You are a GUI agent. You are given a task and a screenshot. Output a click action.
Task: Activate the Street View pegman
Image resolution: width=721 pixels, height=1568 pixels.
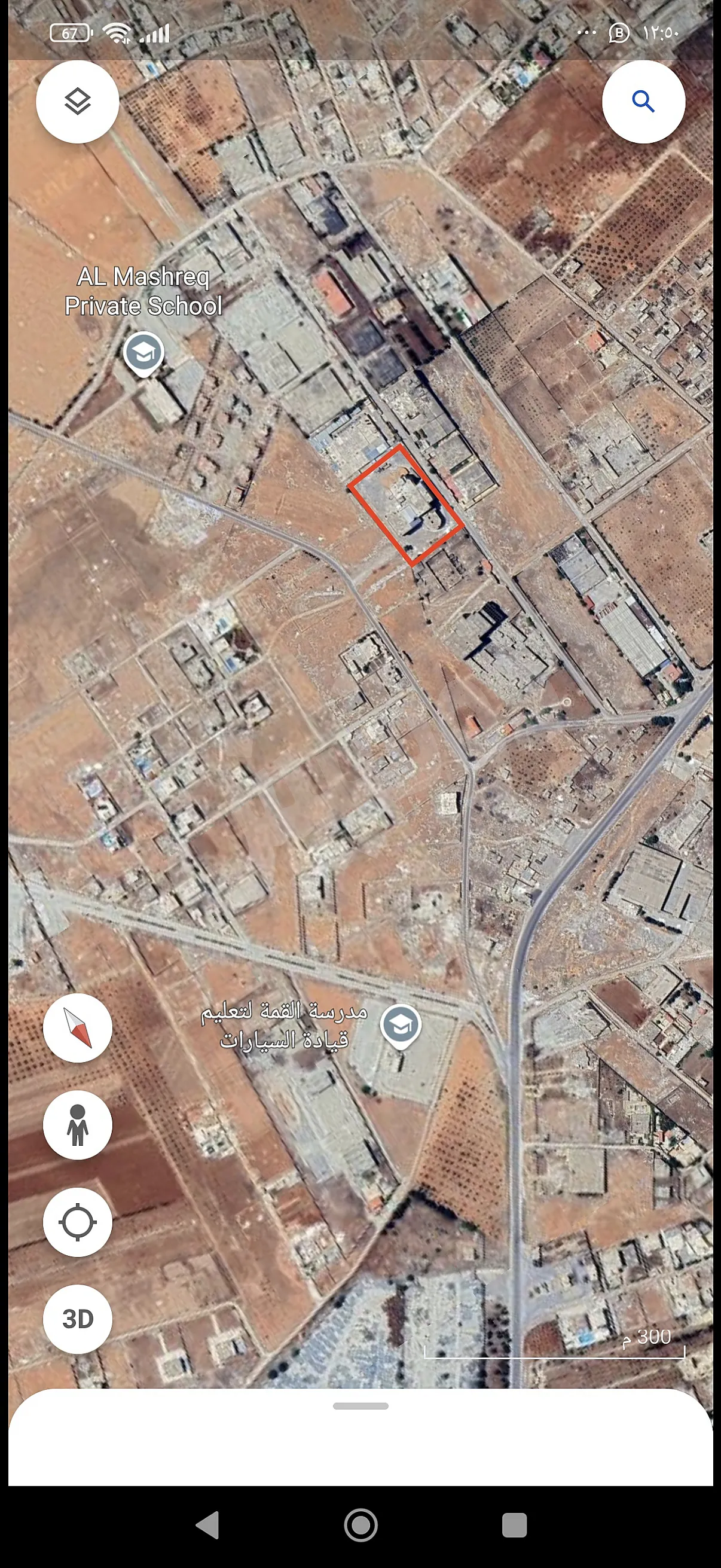click(77, 1125)
